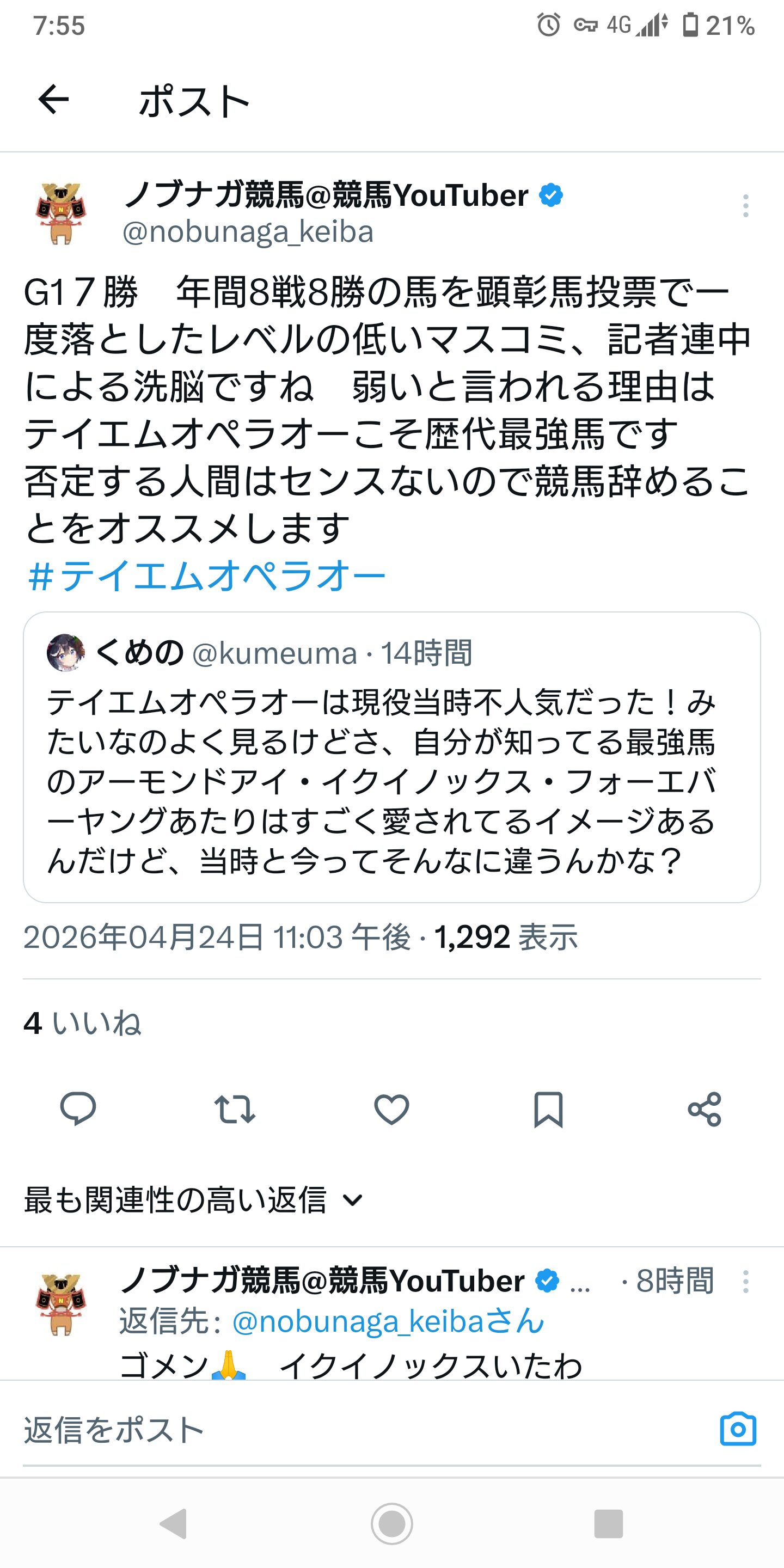Like this post with the heart
784x1568 pixels.
[x=391, y=1109]
